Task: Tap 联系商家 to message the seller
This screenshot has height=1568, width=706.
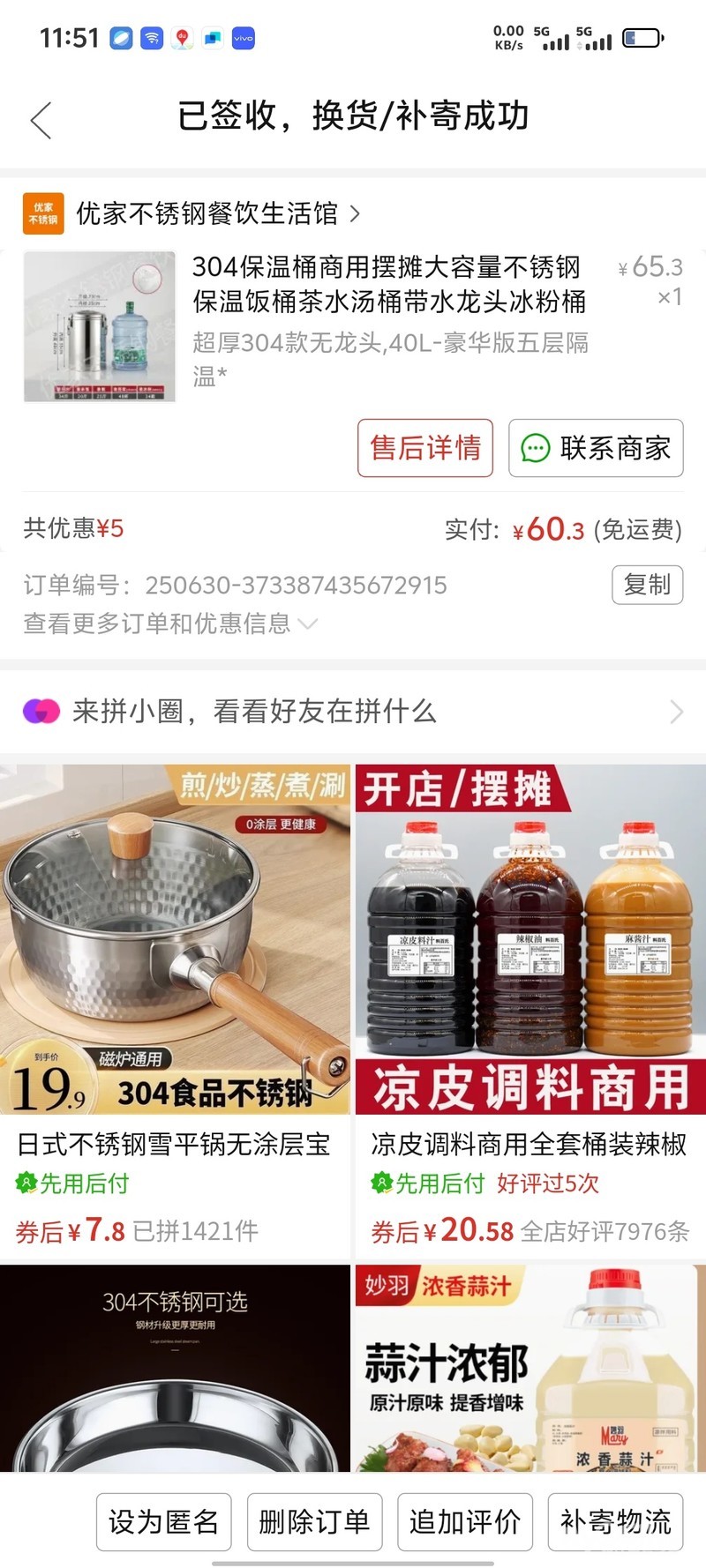Action: click(x=596, y=448)
